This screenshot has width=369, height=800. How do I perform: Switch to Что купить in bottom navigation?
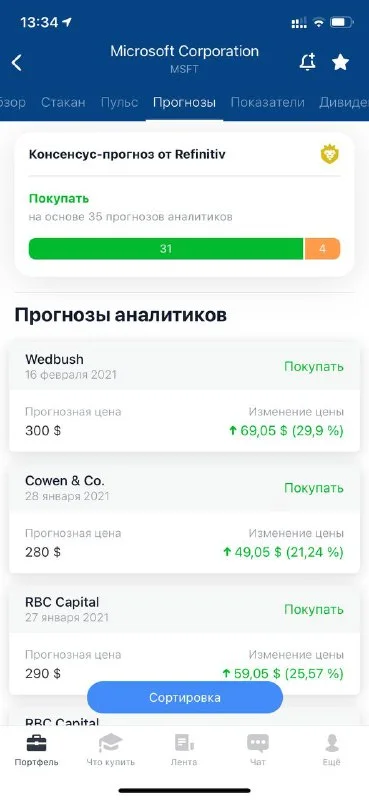(x=111, y=750)
